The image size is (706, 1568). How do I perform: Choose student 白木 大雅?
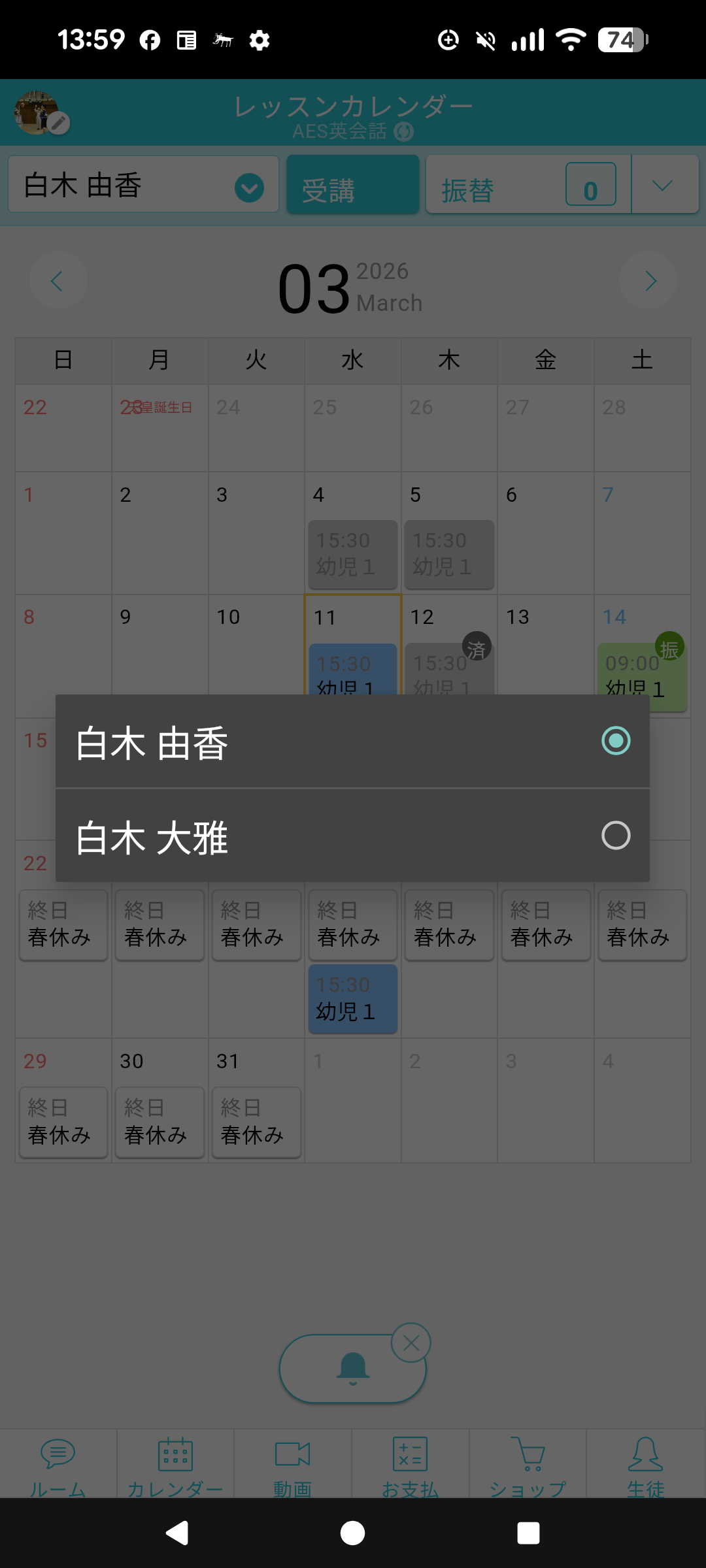352,836
